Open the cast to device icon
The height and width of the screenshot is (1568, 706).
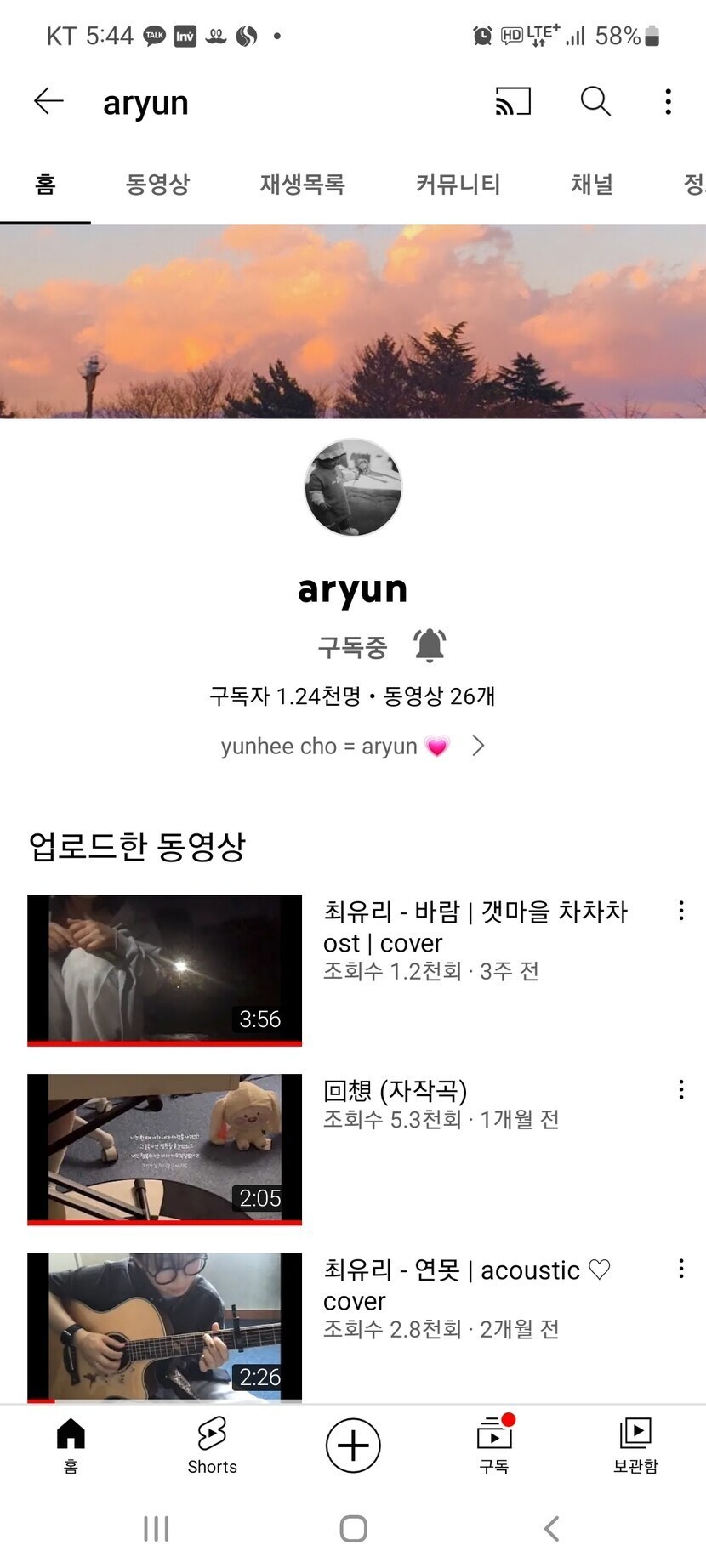click(x=513, y=102)
